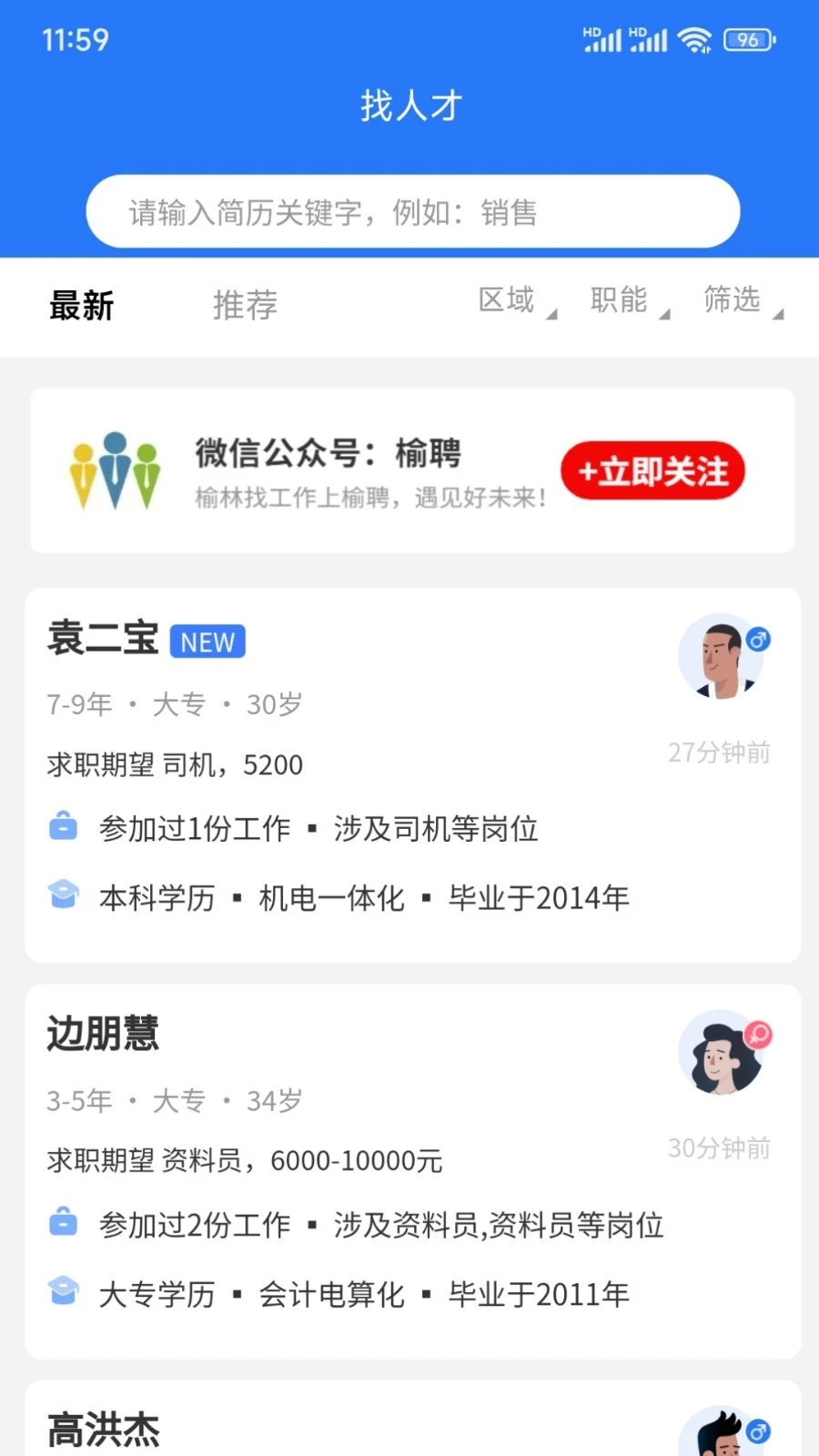Click the graduation cap icon under 袁二宝
Viewport: 819px width, 1456px height.
62,896
